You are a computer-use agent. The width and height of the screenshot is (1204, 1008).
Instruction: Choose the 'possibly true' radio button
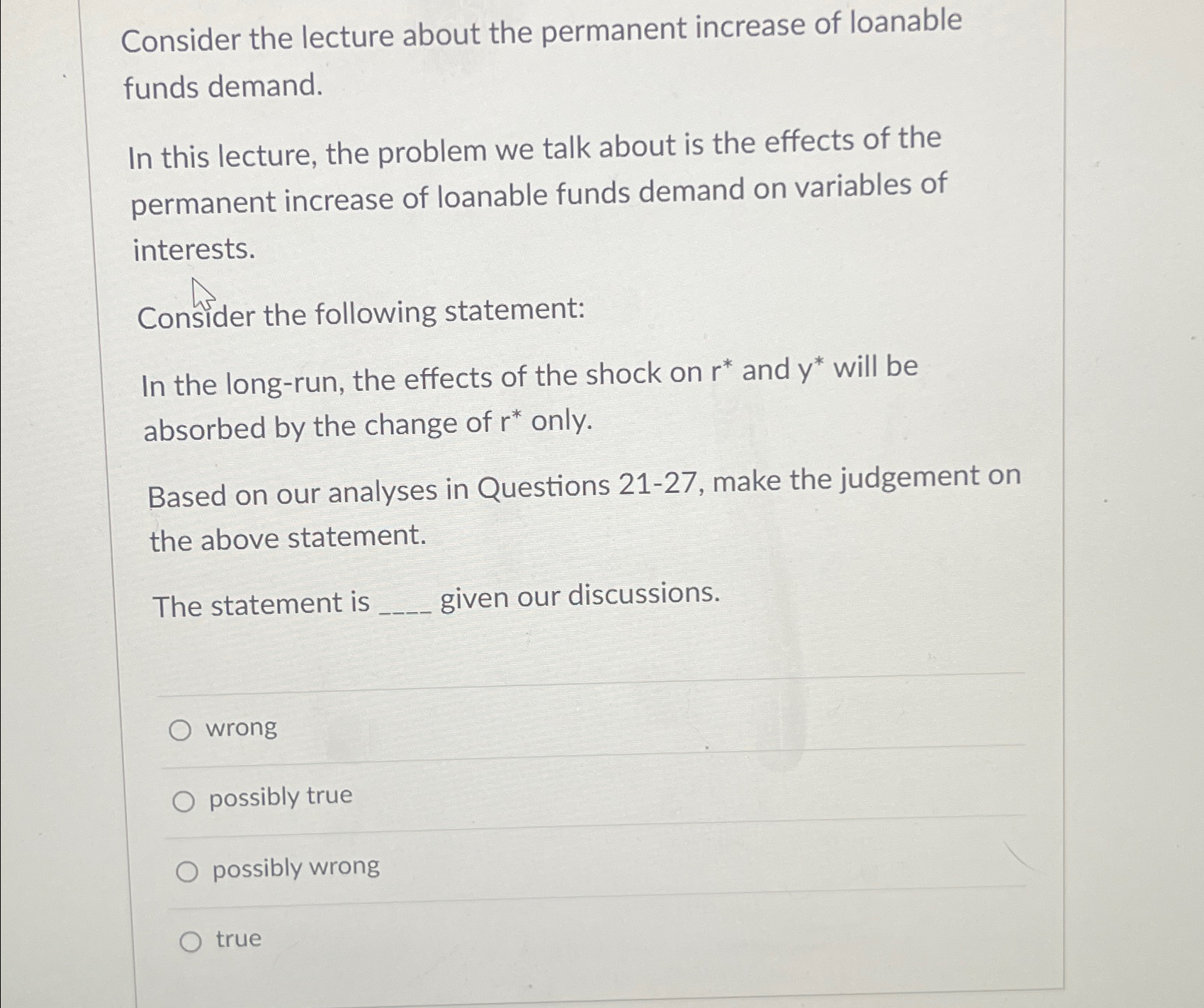pyautogui.click(x=184, y=801)
